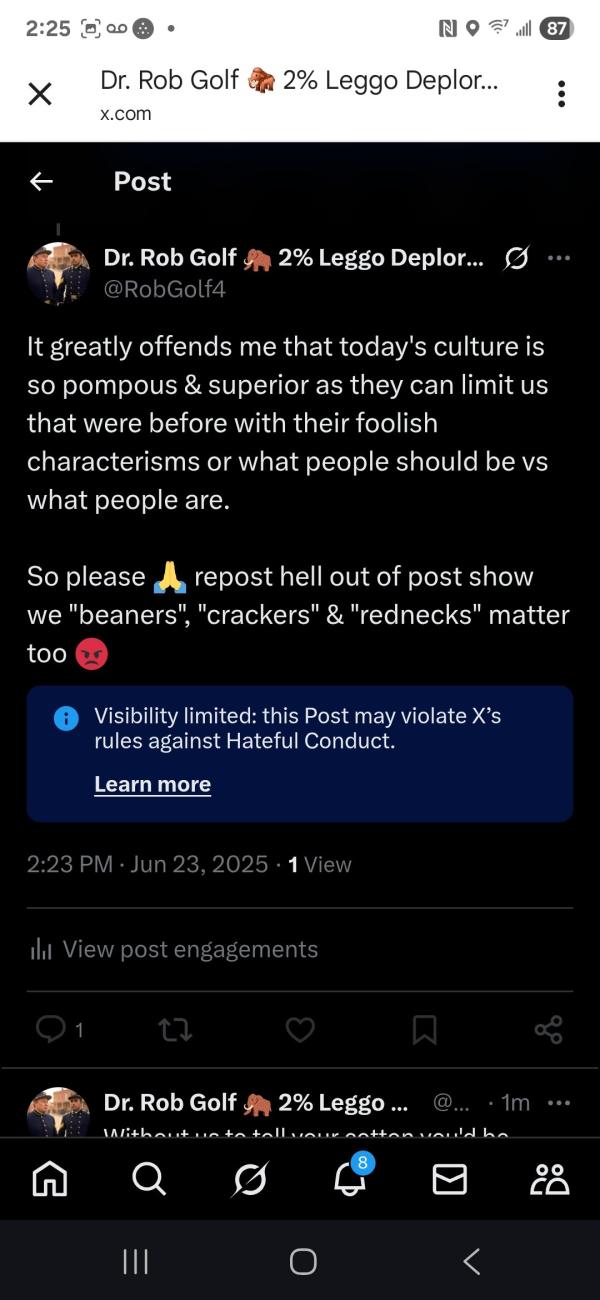Bookmark this post
600x1300 pixels.
[424, 1029]
